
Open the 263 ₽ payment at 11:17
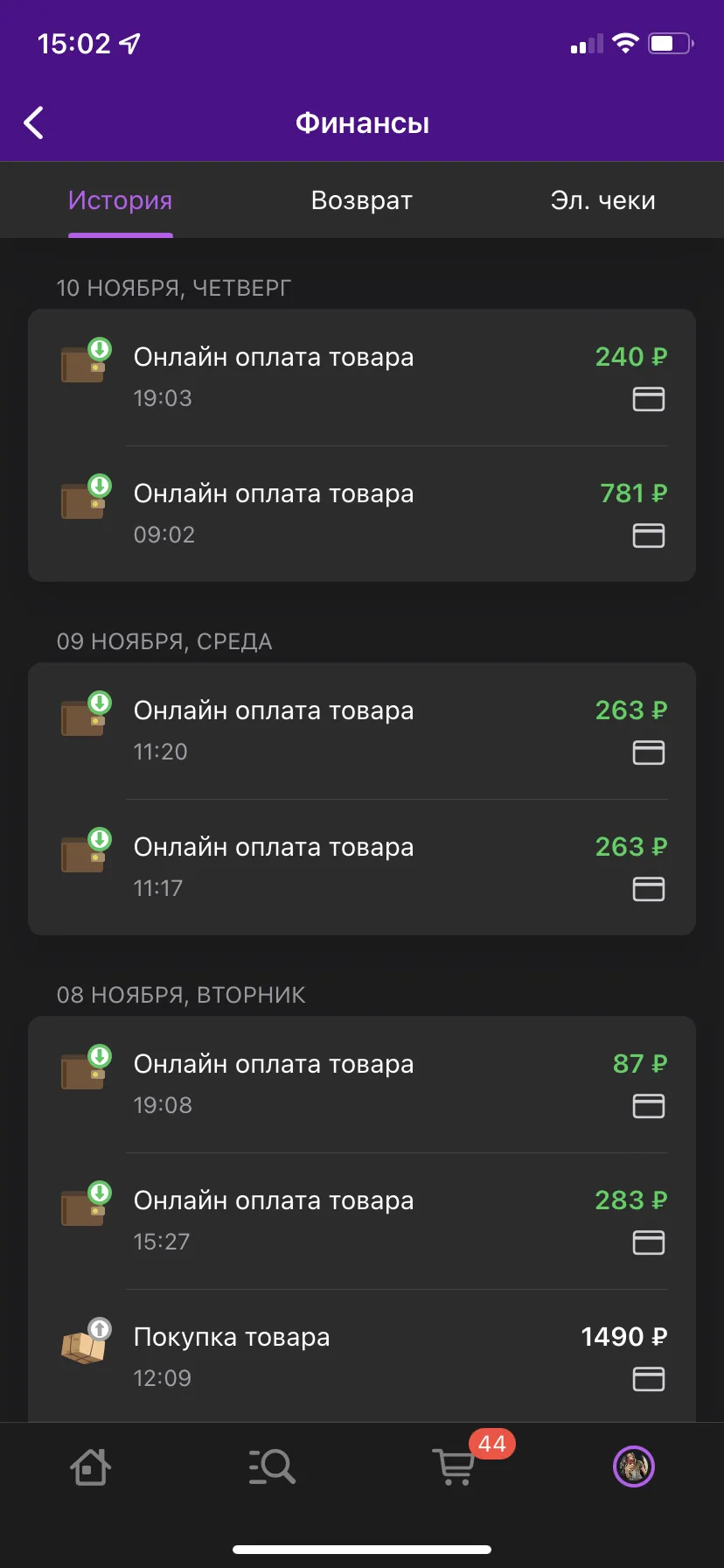point(362,867)
